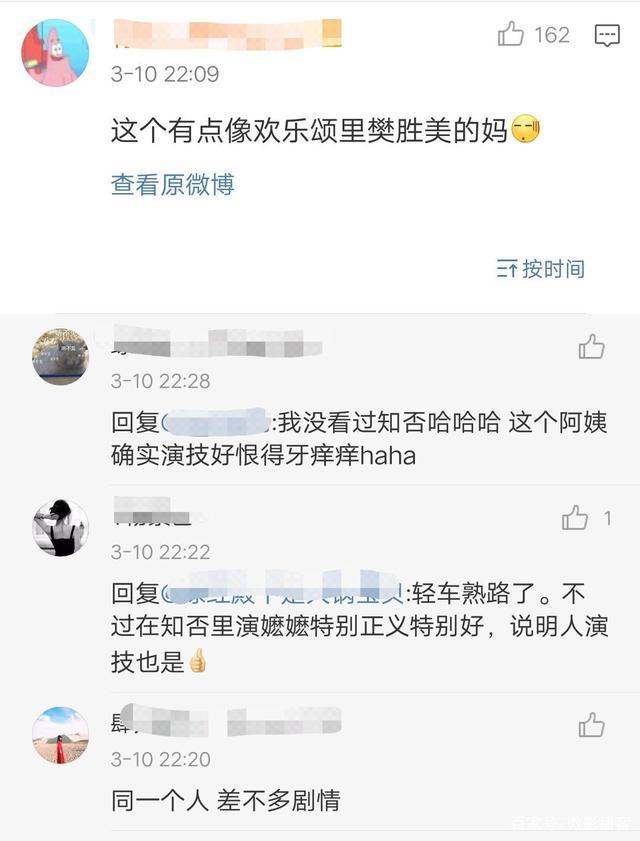
Task: Like the reply posted at 3-10 22:28
Action: (x=591, y=347)
